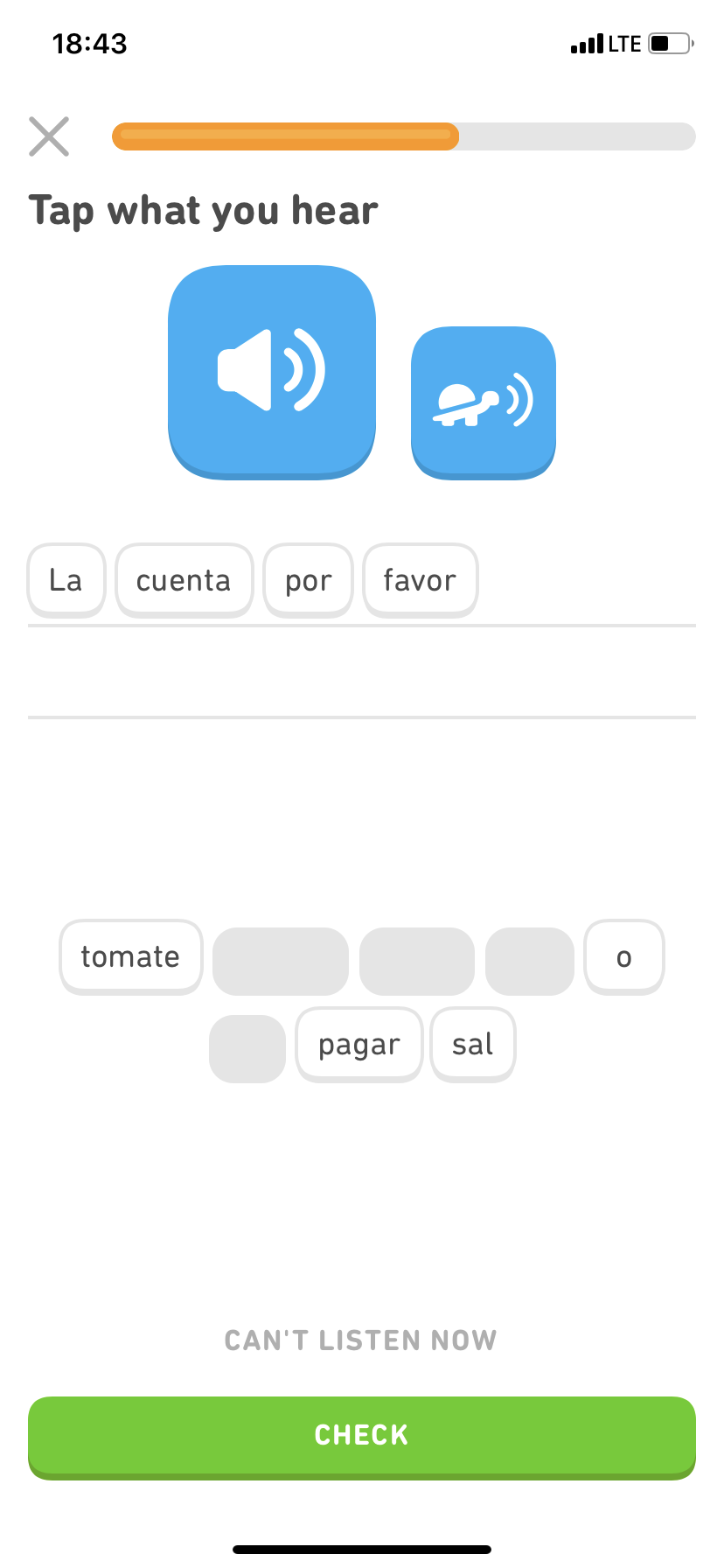Remove the word 'favor' from the answer
Screen dimensions: 724x1568
pyautogui.click(x=420, y=580)
